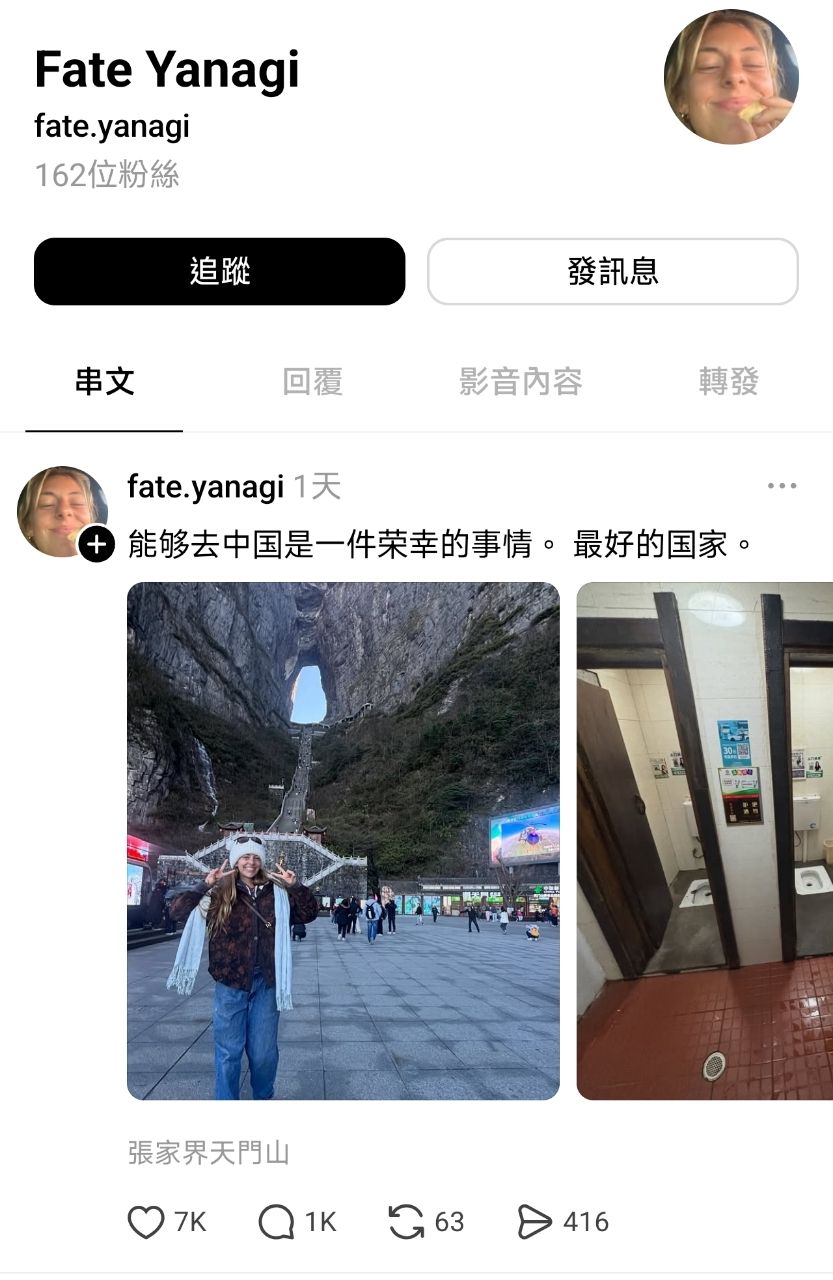
Task: Open the post's three-dot overflow menu
Action: (781, 486)
